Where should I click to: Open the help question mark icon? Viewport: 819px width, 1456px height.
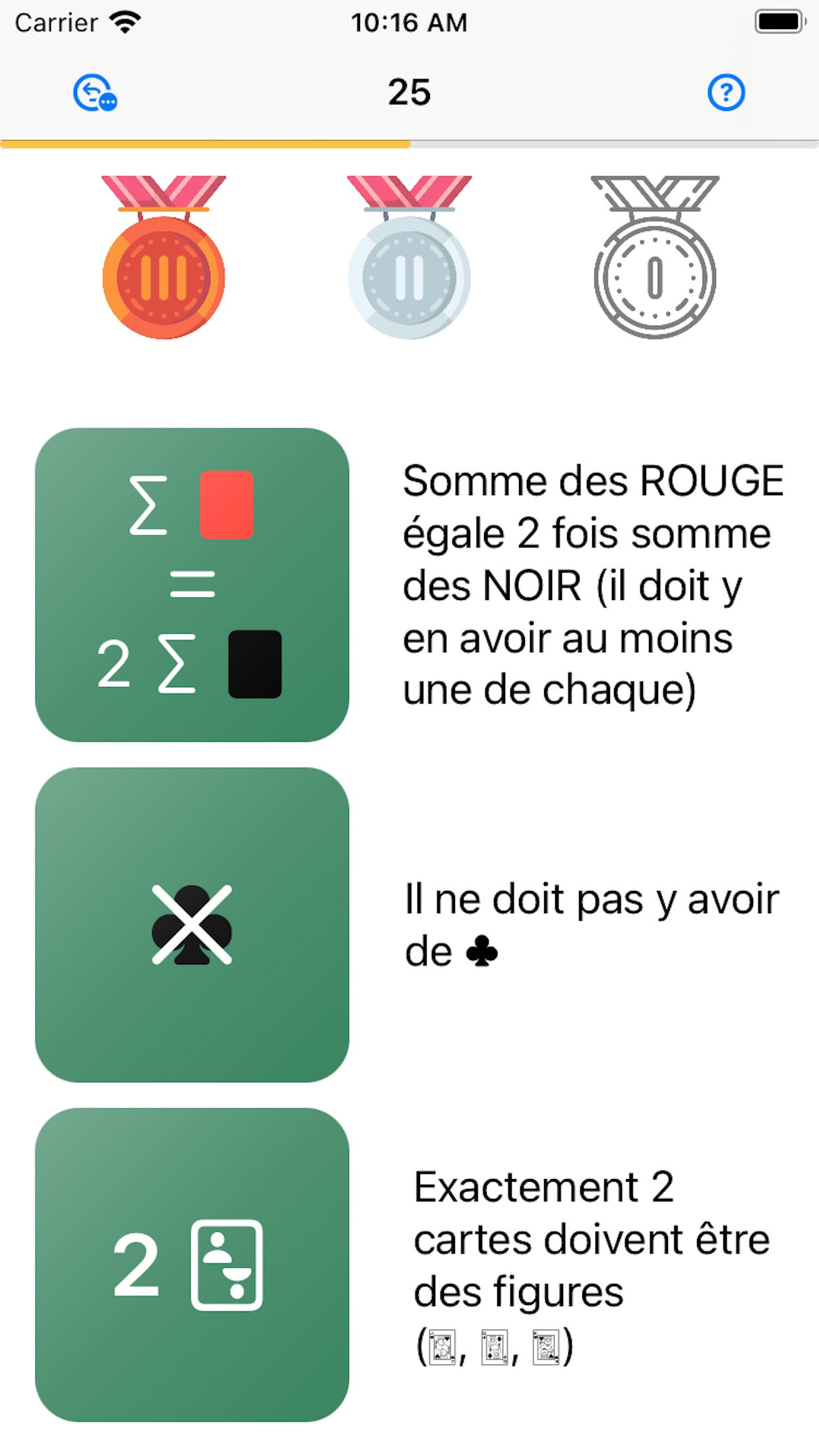(726, 92)
